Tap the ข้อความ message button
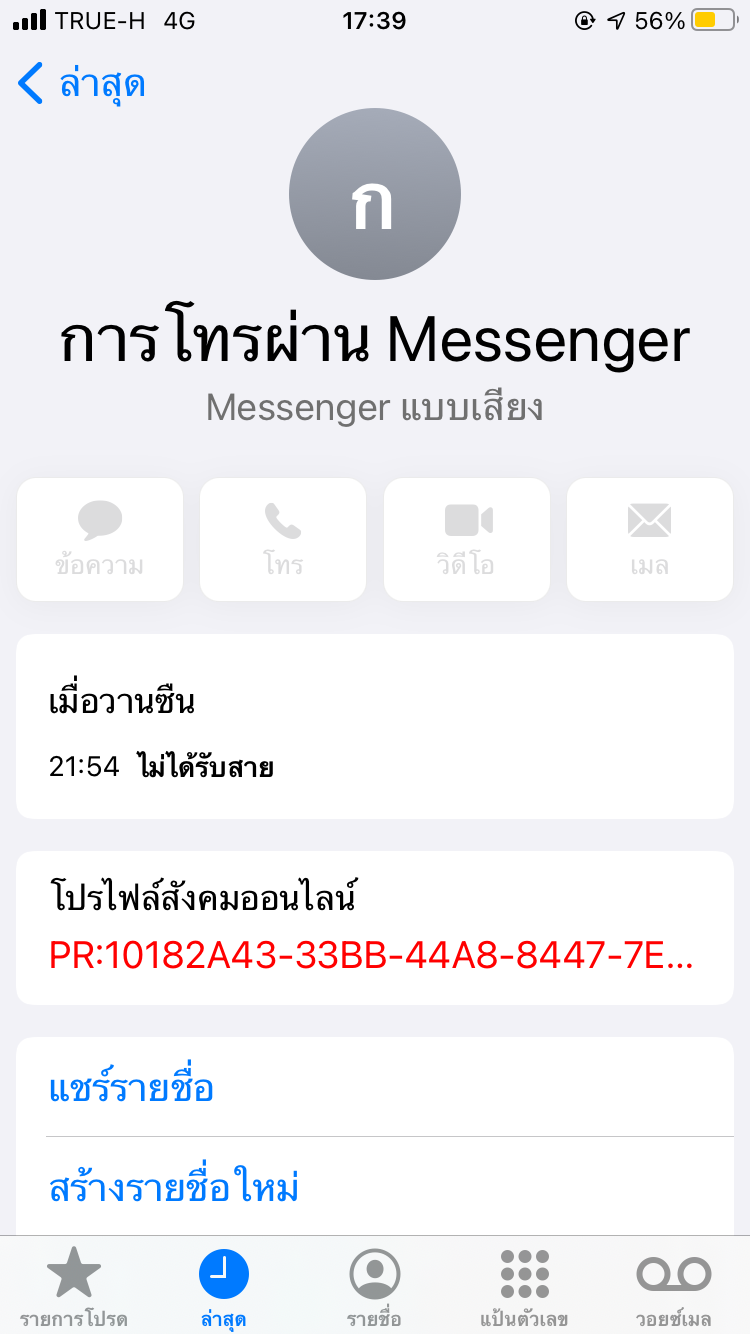750x1334 pixels. coord(100,539)
